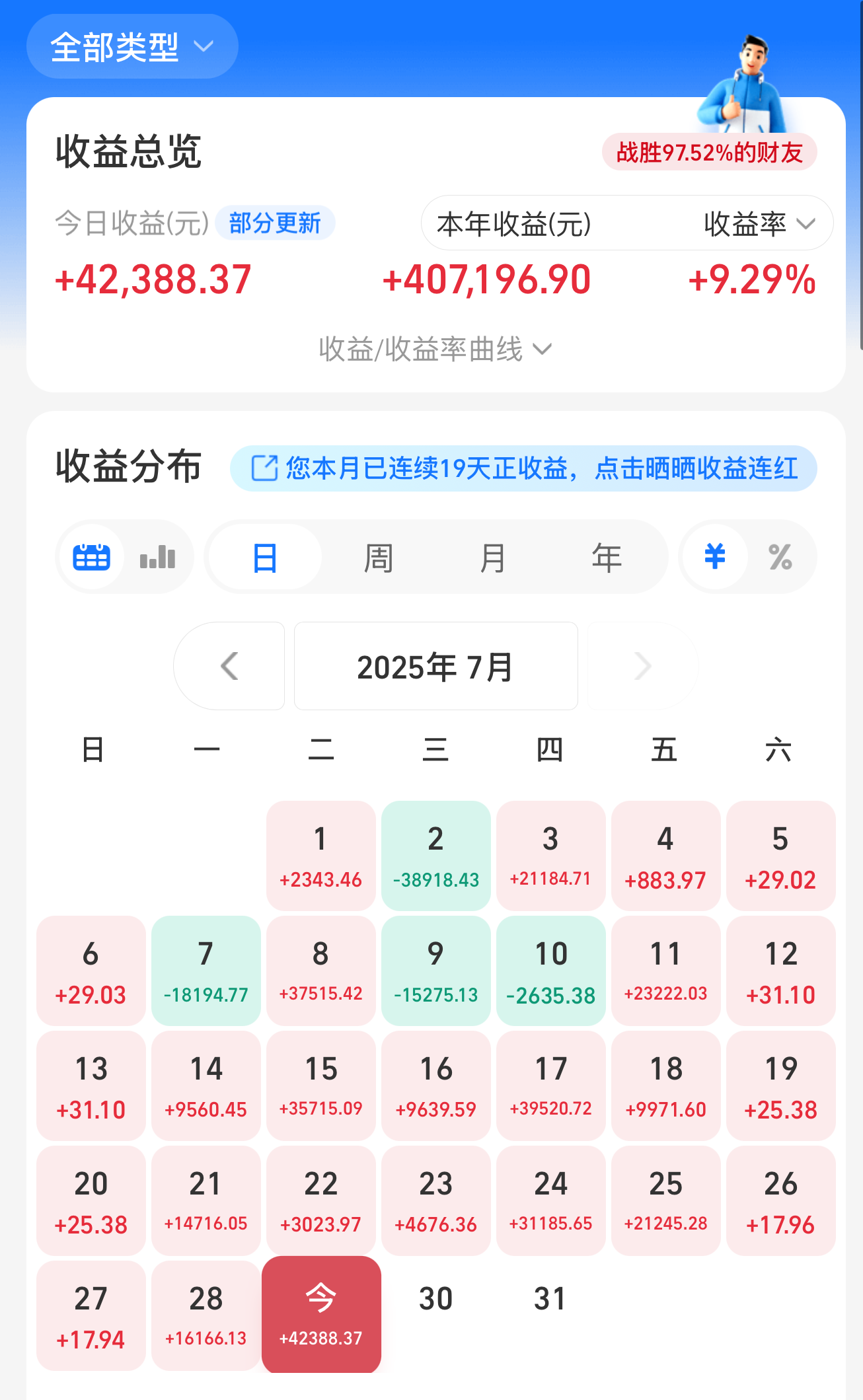Open July 17 earnings with +39520.72
This screenshot has height=1400, width=863.
click(551, 1086)
